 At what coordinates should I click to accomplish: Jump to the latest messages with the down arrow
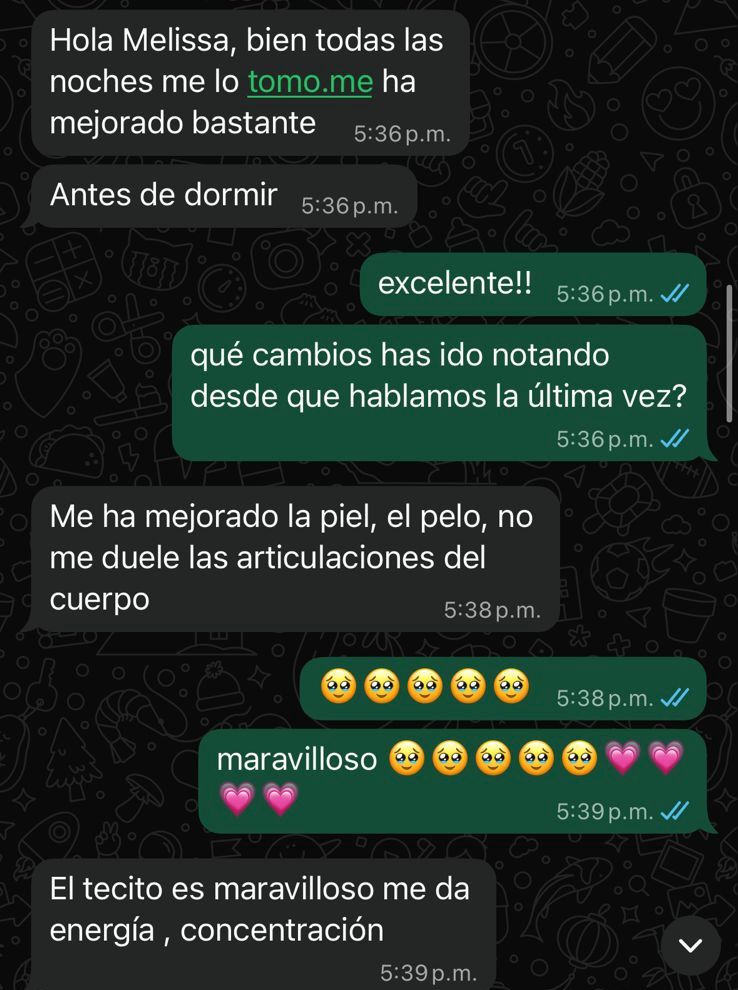690,945
